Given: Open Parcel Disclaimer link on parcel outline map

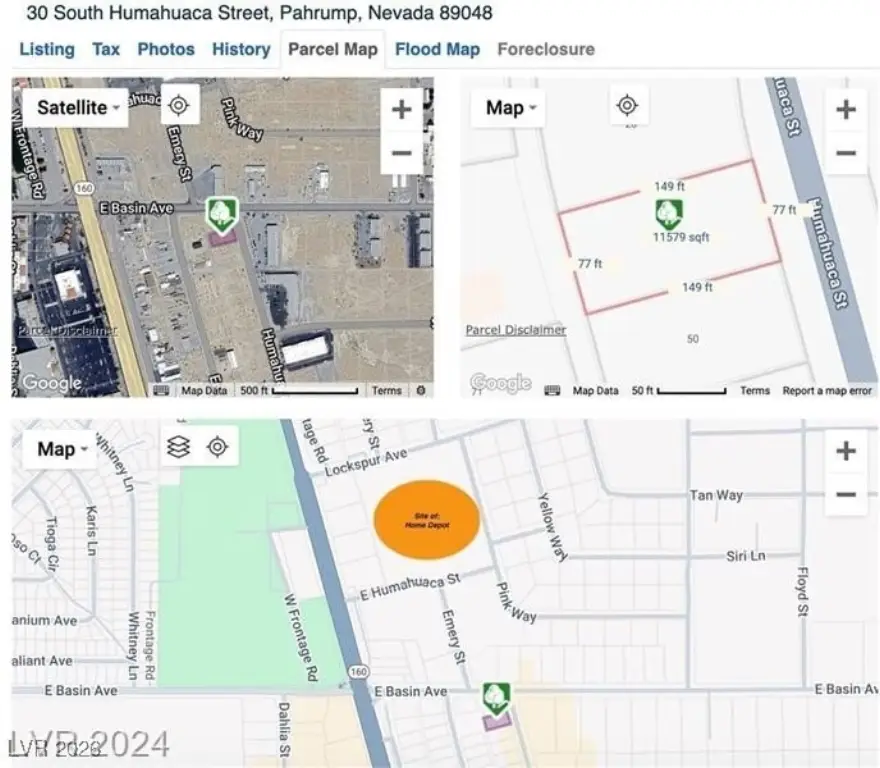Looking at the screenshot, I should 516,330.
